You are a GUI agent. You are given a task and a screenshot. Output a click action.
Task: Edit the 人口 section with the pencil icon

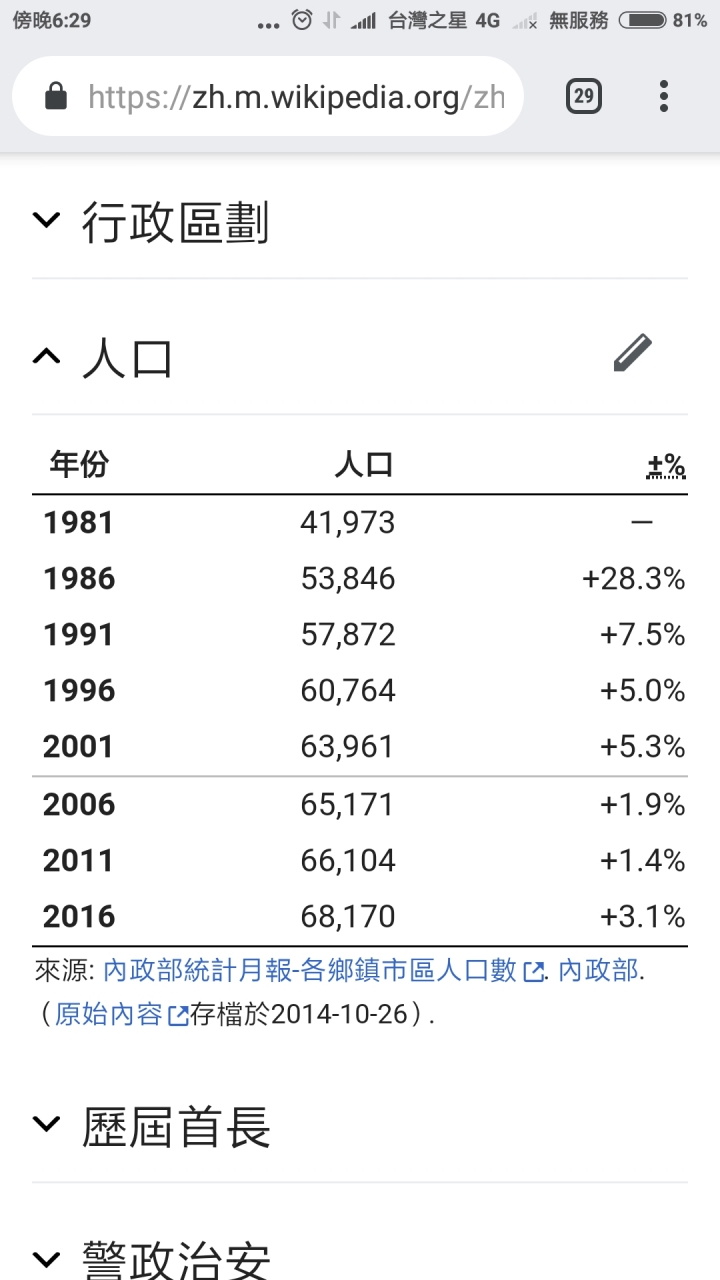(x=632, y=354)
